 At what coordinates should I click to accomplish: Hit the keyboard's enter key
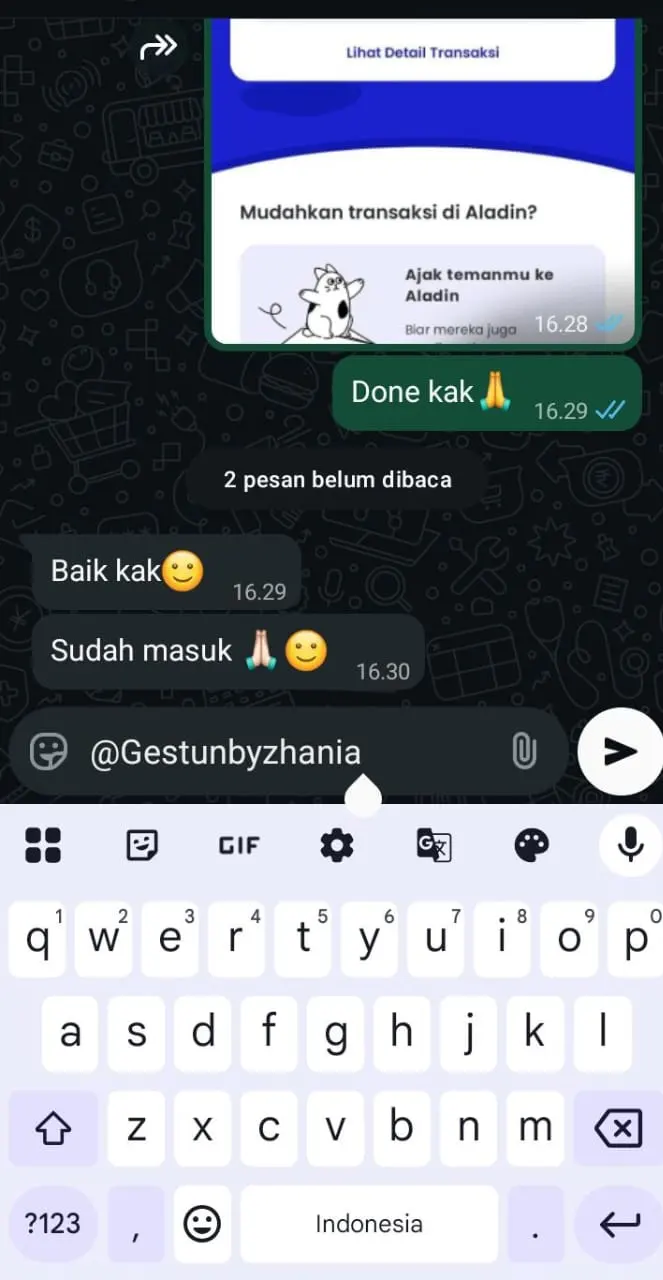point(619,1224)
